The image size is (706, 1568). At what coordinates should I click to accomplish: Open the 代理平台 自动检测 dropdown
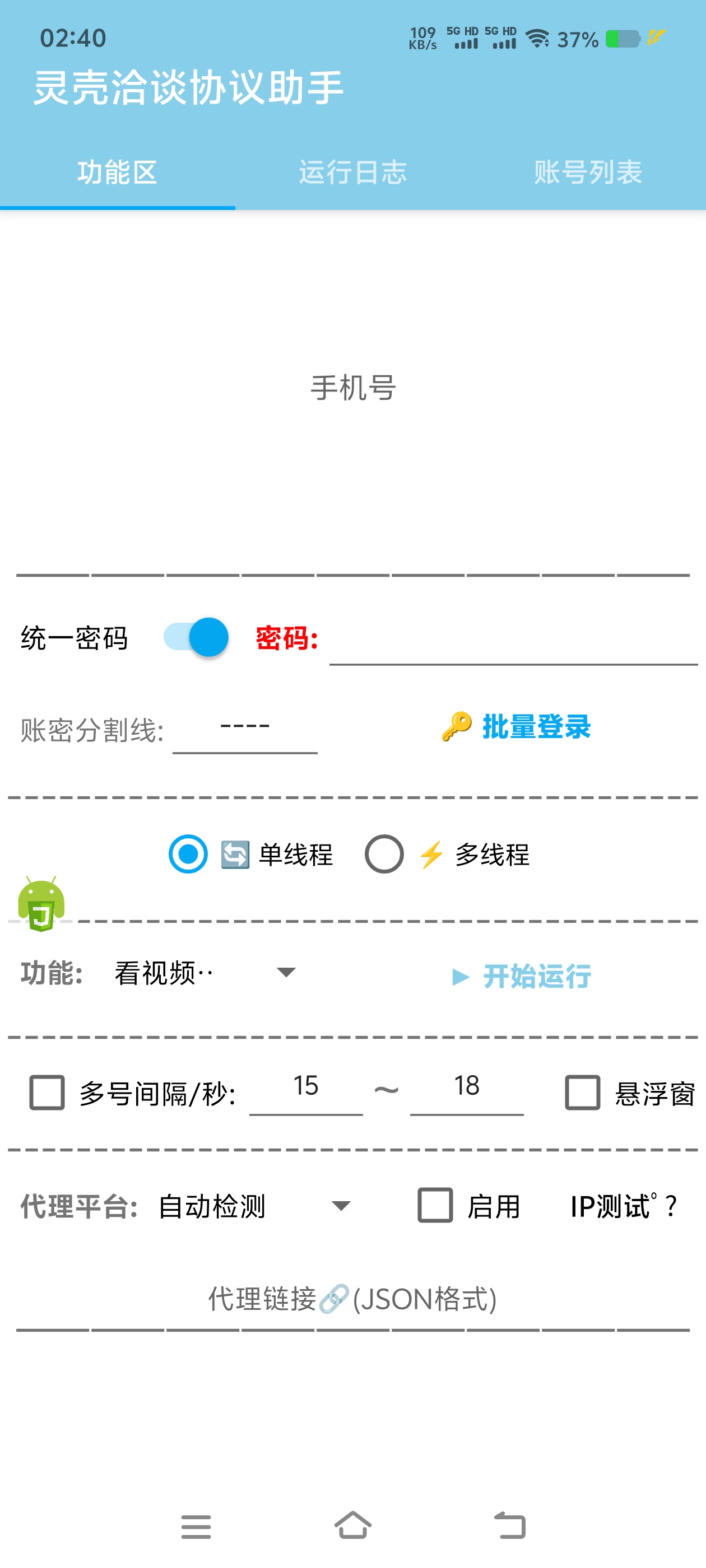(x=210, y=1206)
